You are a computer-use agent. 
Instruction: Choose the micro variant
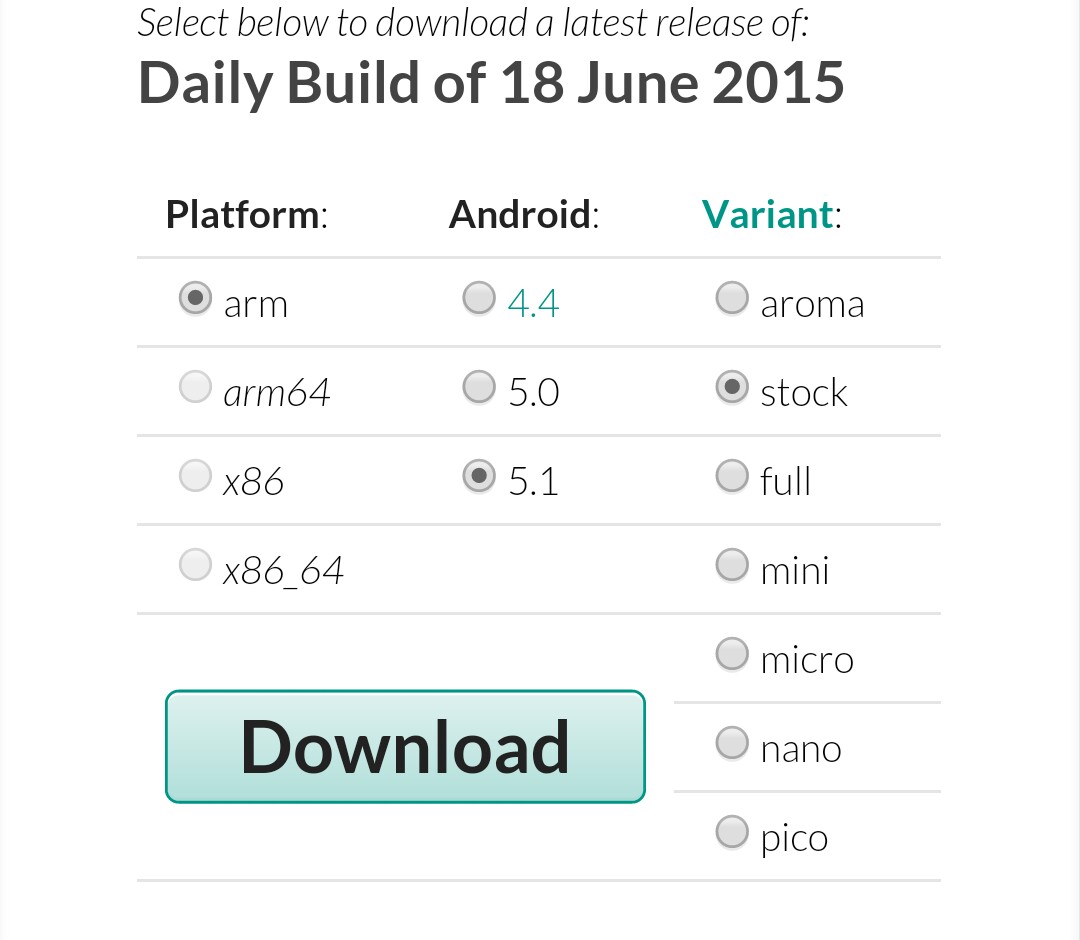pyautogui.click(x=732, y=654)
